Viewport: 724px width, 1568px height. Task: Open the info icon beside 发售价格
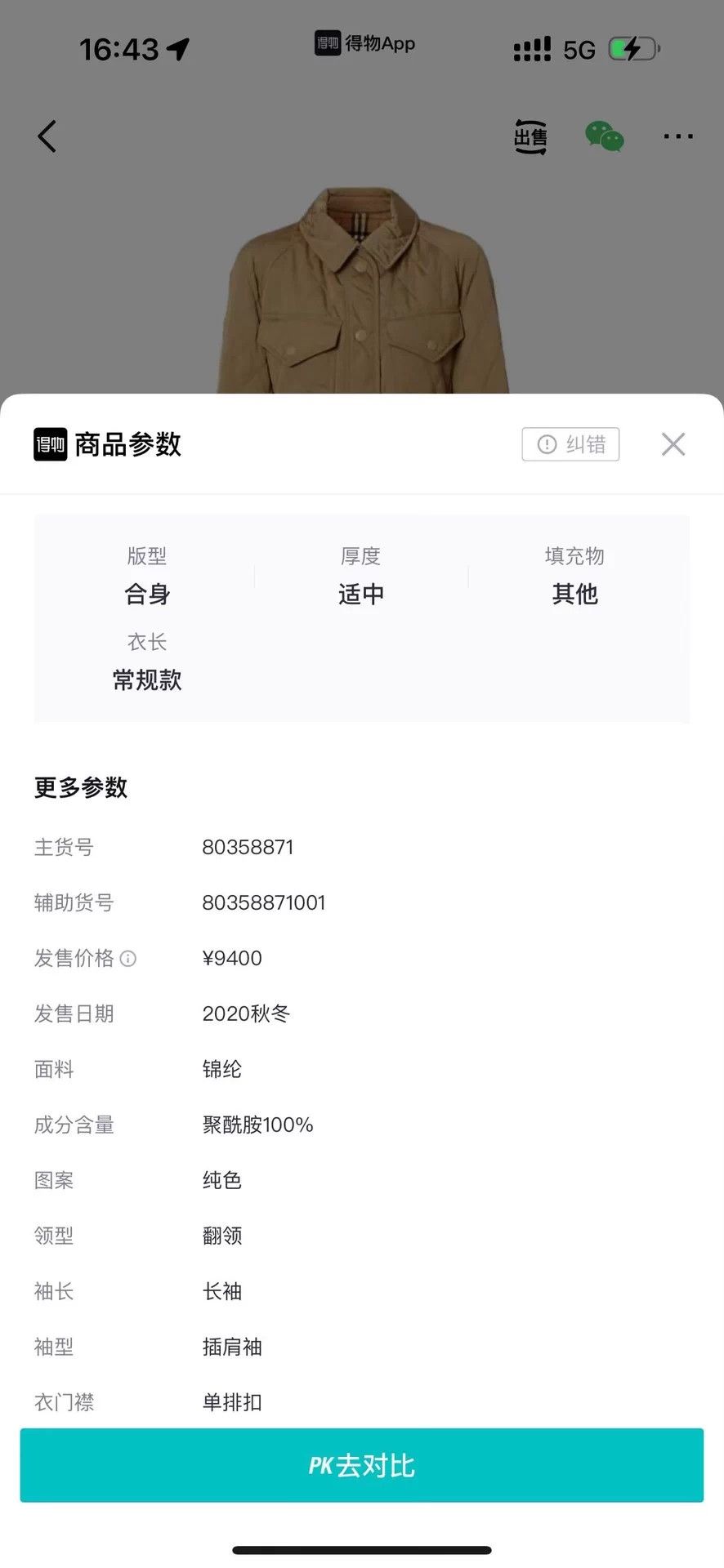point(128,958)
